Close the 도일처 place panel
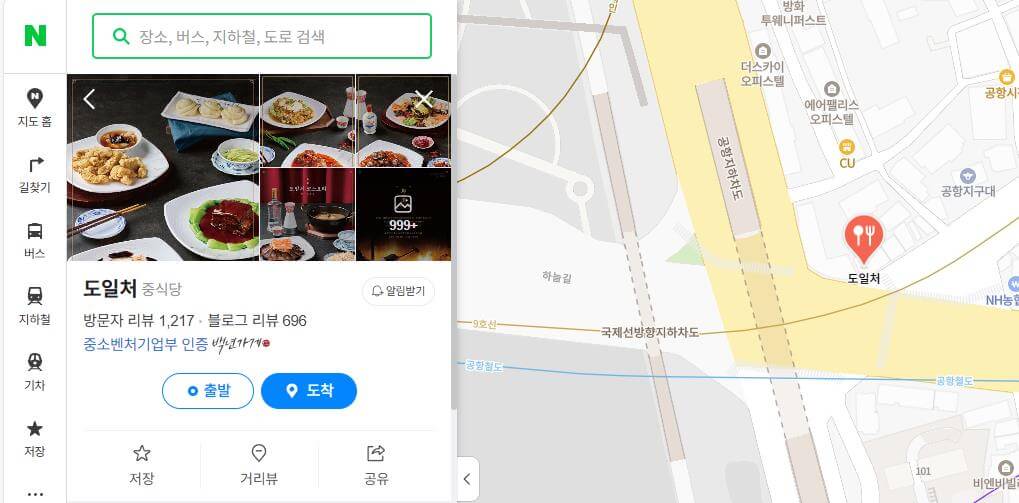The width and height of the screenshot is (1019, 503). (424, 98)
